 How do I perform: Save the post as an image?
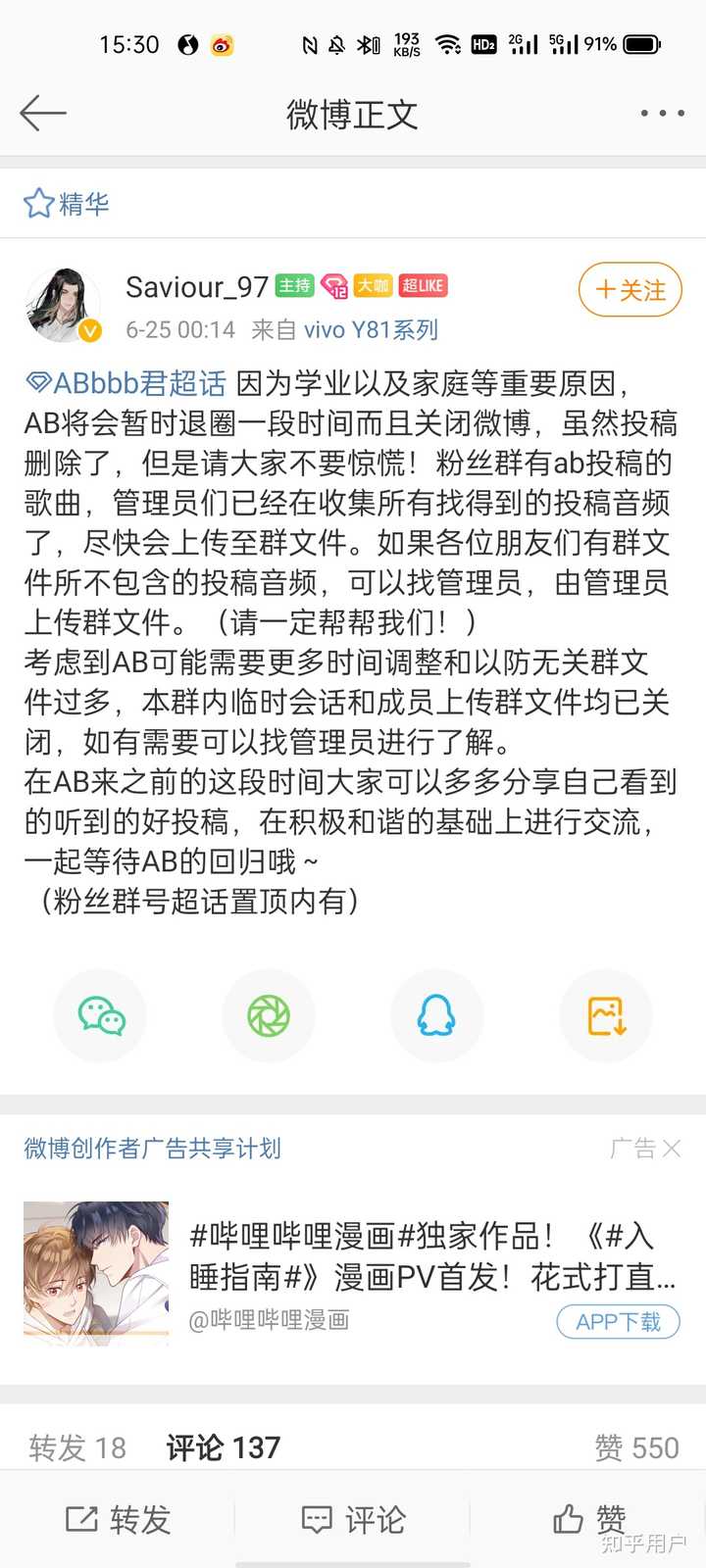(605, 1015)
